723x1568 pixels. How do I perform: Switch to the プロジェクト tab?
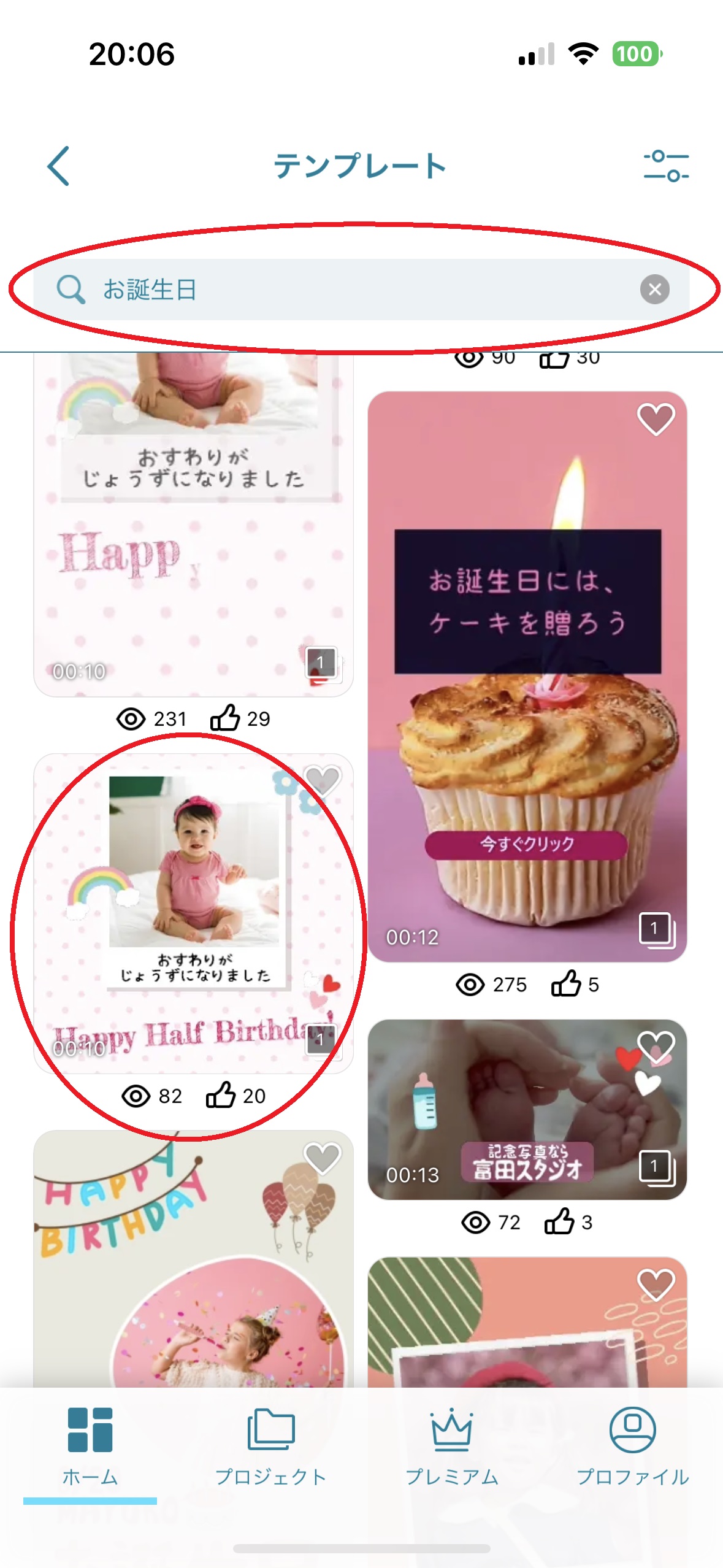tap(270, 1448)
